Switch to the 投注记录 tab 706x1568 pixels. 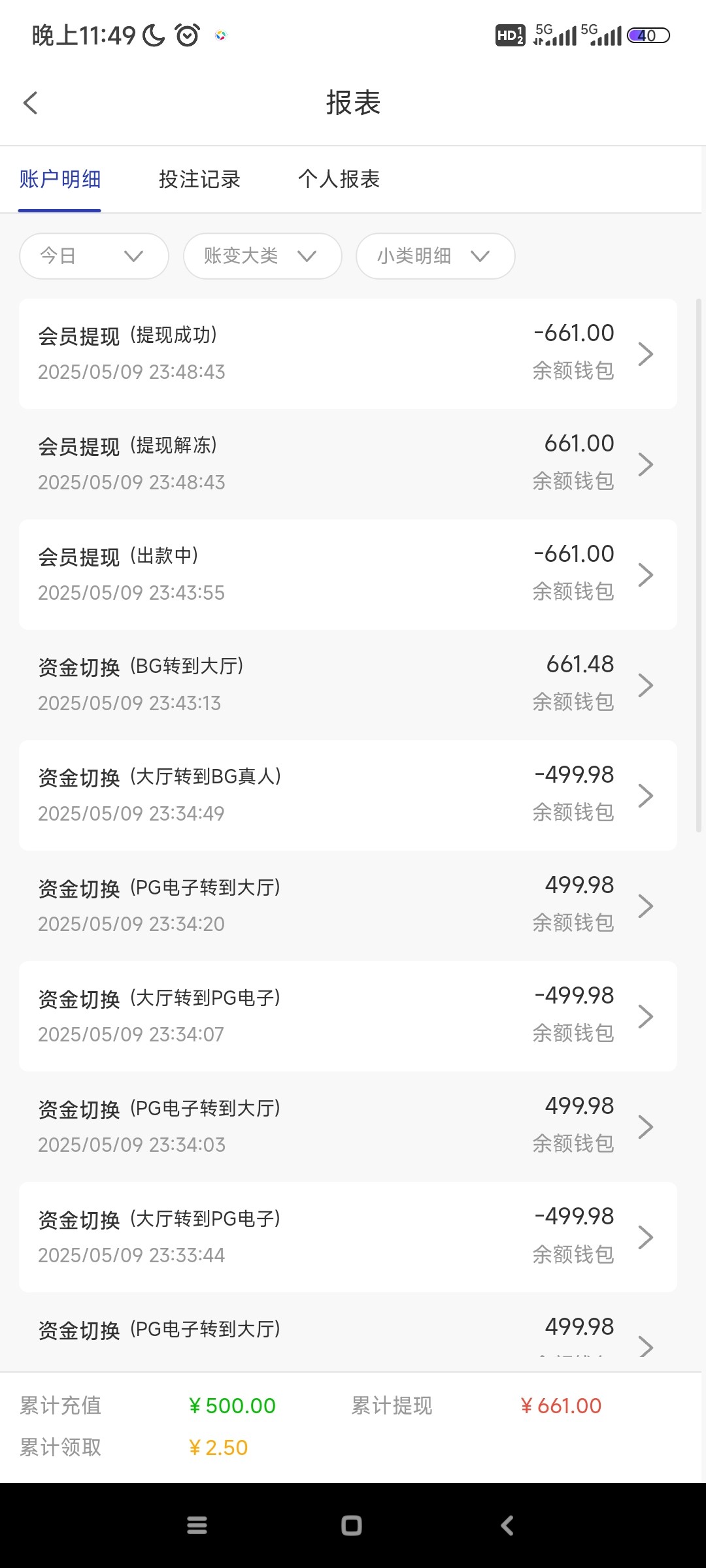199,179
